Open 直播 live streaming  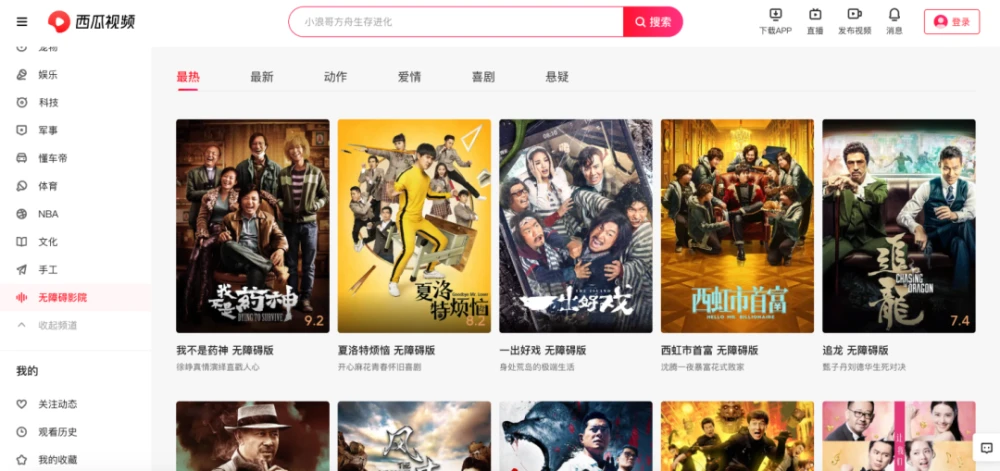coord(815,21)
